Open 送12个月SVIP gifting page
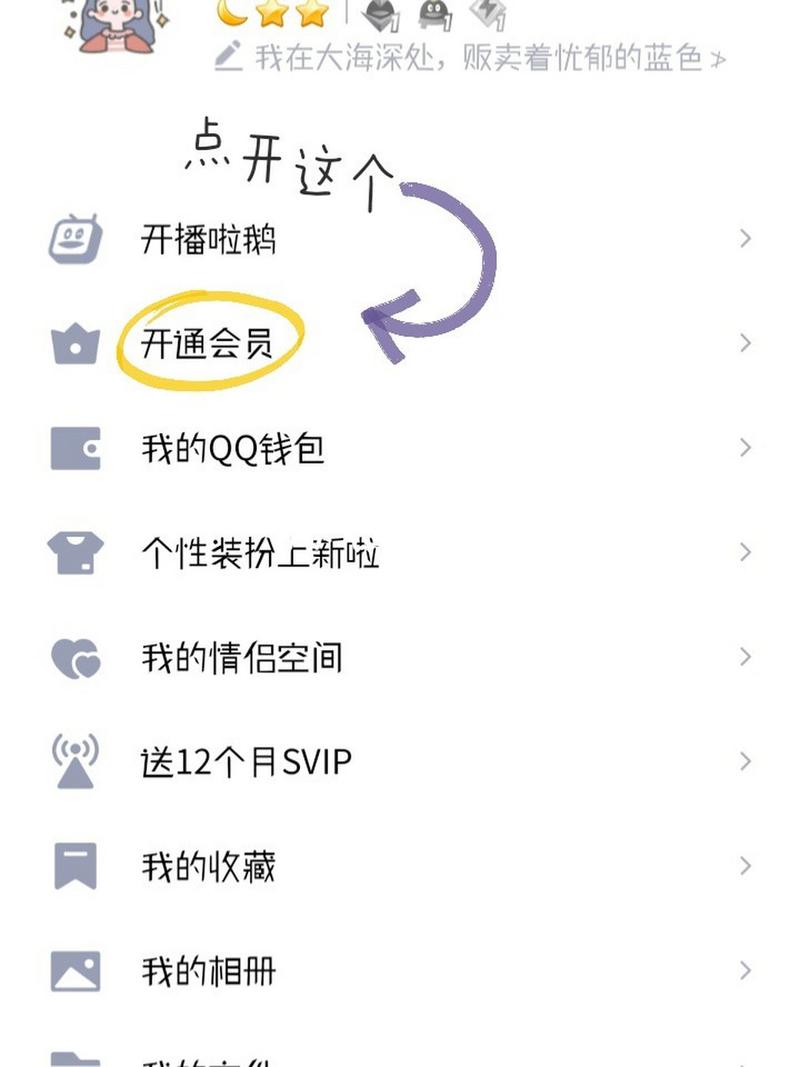Screen dimensions: 800x1067 [x=244, y=761]
